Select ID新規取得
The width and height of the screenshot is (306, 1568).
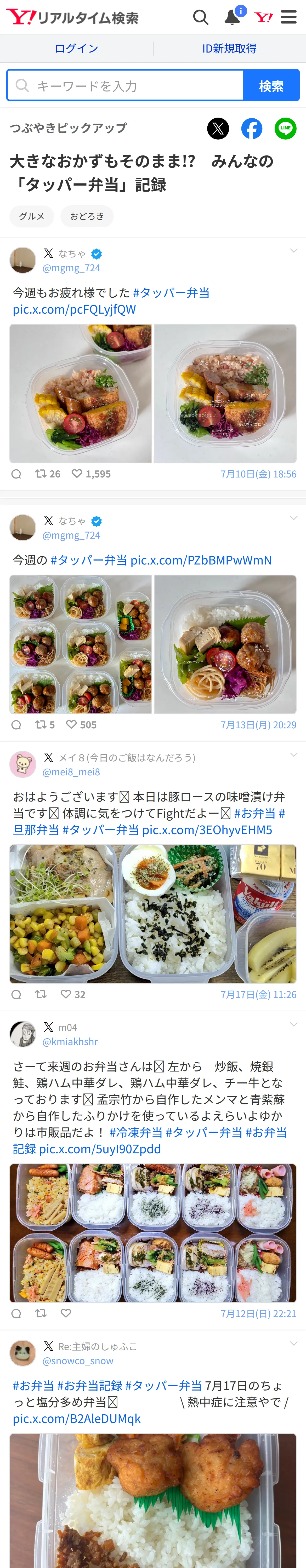point(229,49)
